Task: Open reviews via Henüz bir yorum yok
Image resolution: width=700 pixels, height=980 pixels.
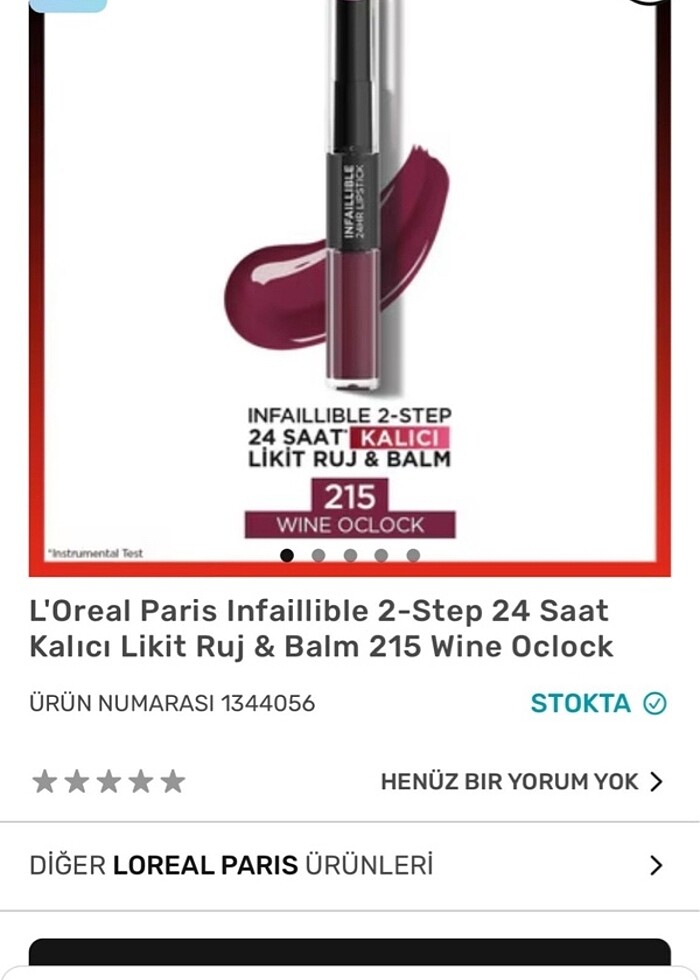Action: point(521,782)
